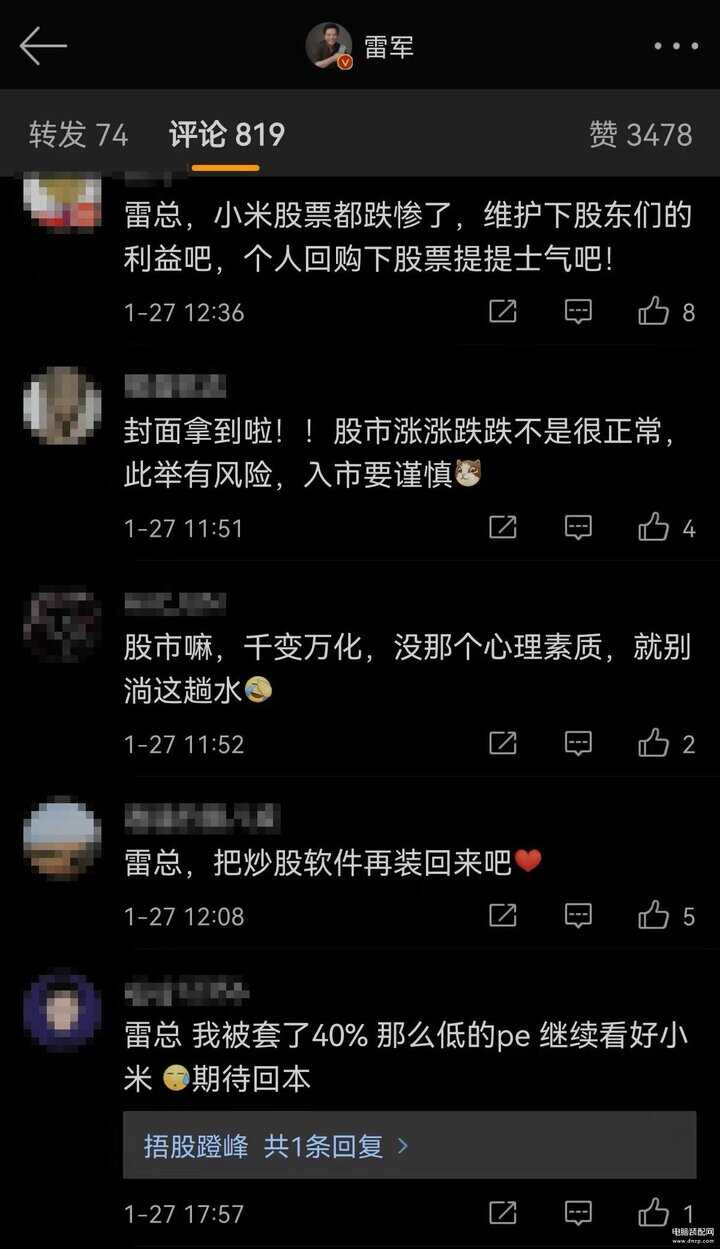720x1249 pixels.
Task: Open the three-dot overflow menu
Action: coord(676,46)
